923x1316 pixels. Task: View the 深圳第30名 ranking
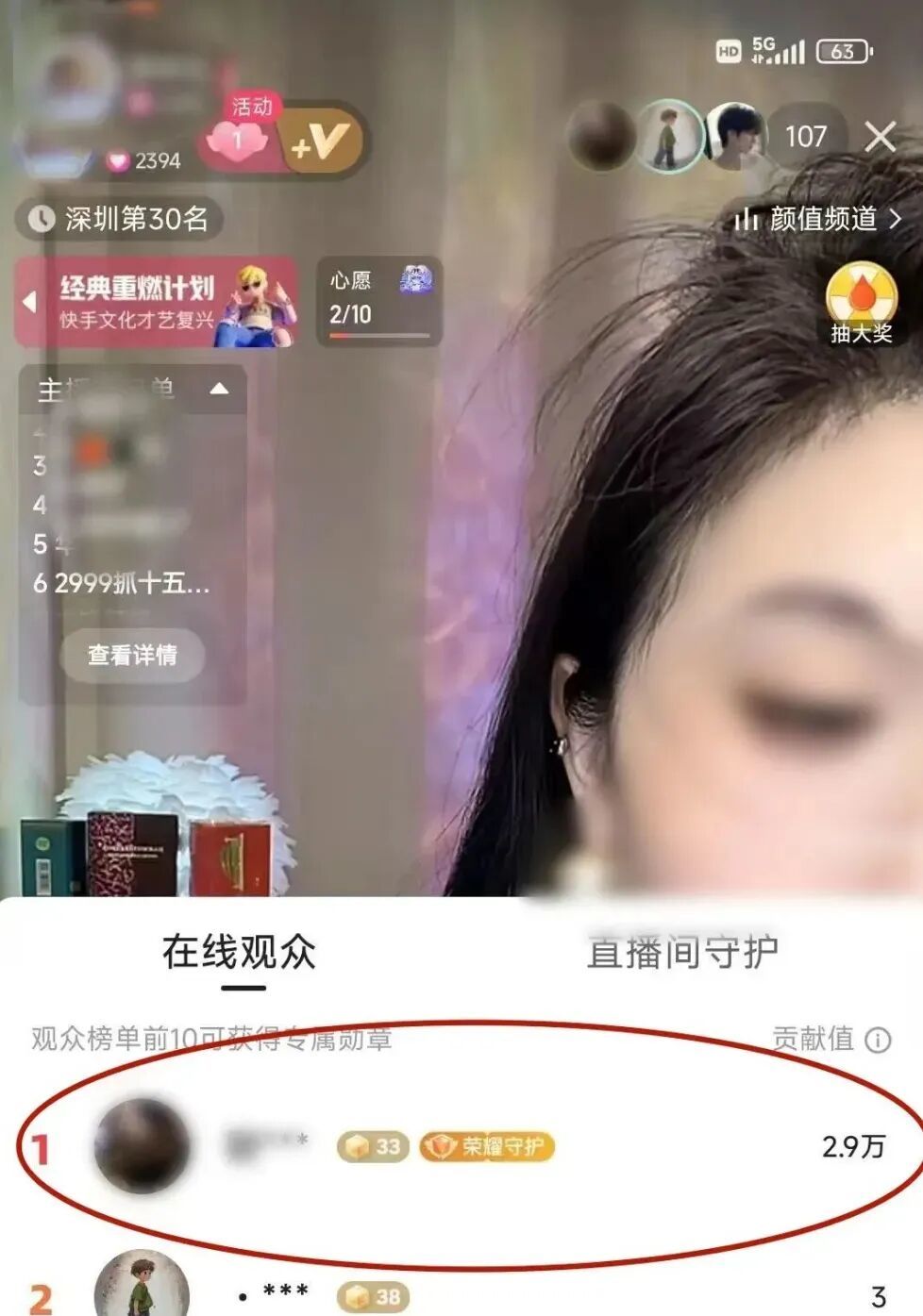pyautogui.click(x=119, y=219)
